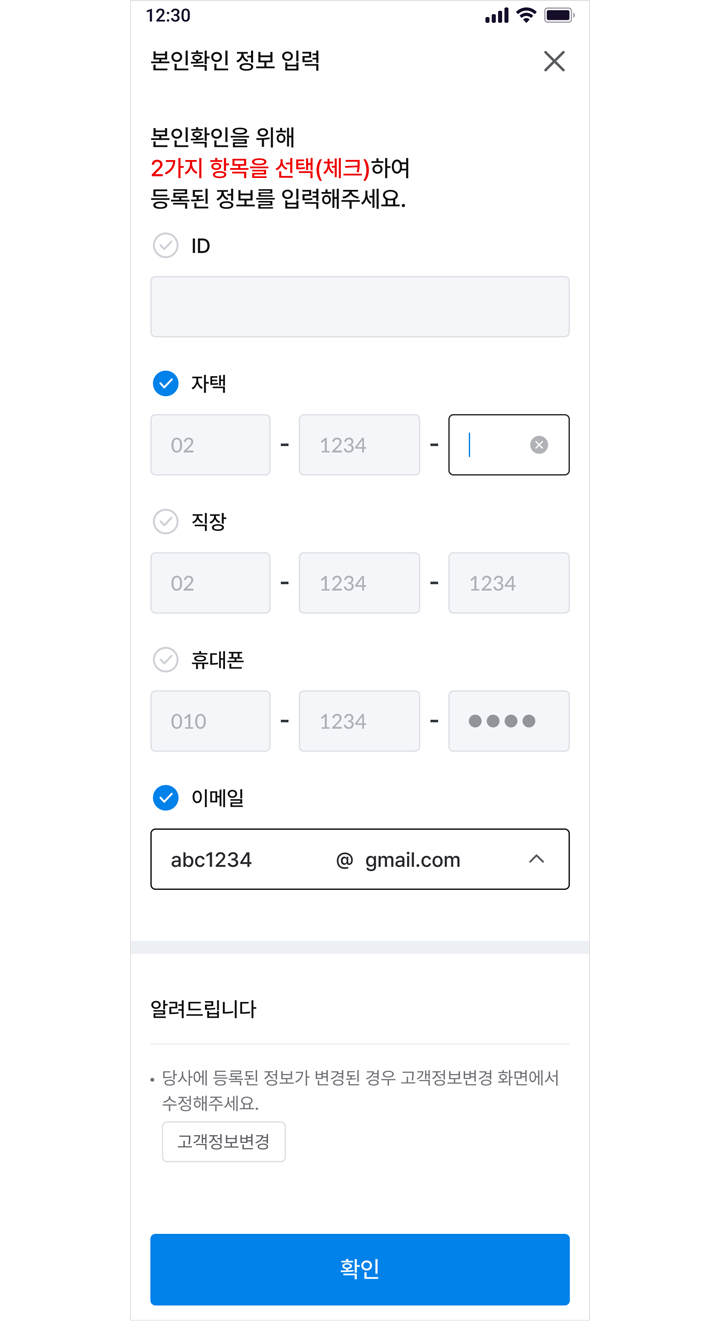Tap the 직장 area code field
The height and width of the screenshot is (1321, 720).
[x=210, y=583]
